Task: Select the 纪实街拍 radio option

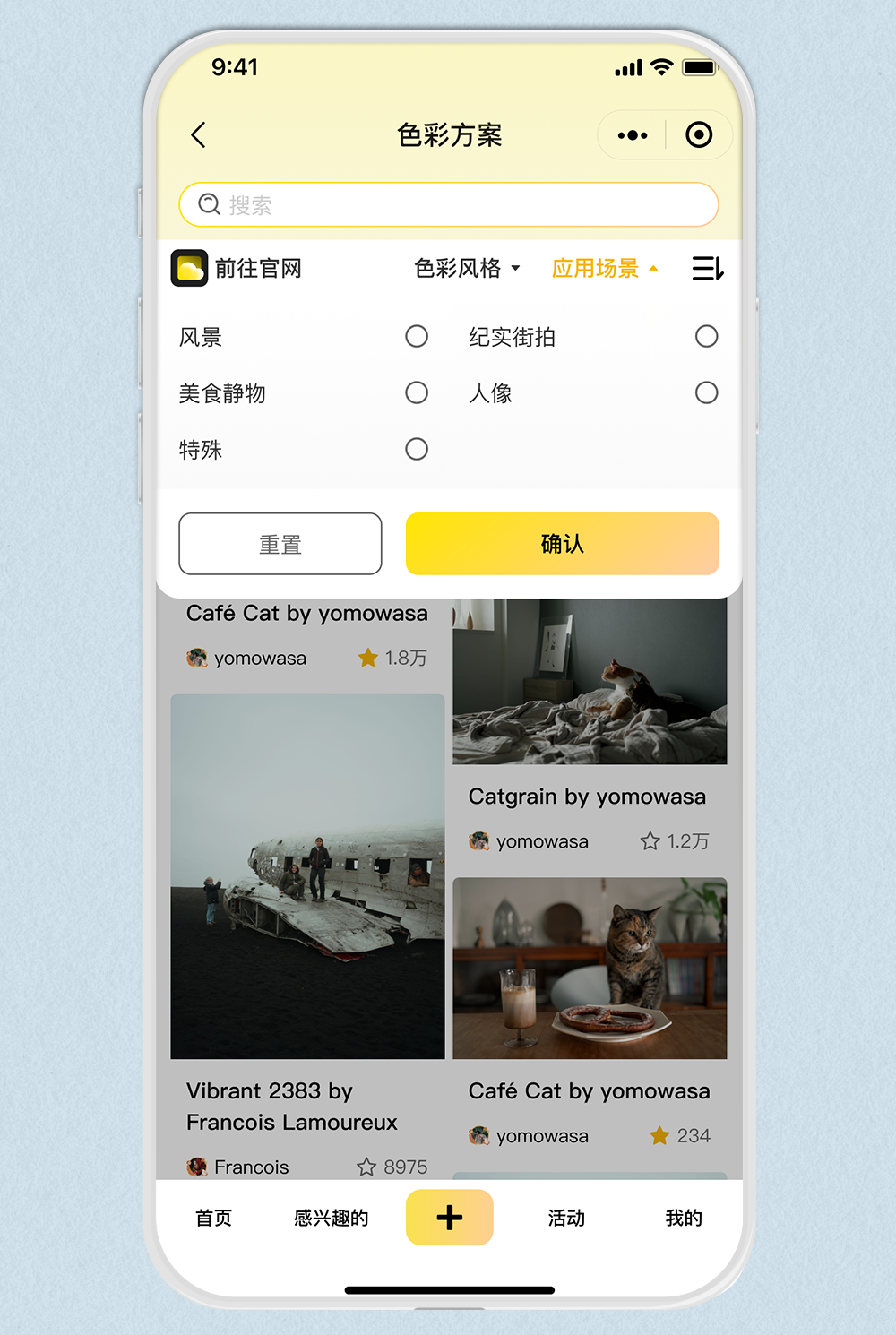Action: coord(706,336)
